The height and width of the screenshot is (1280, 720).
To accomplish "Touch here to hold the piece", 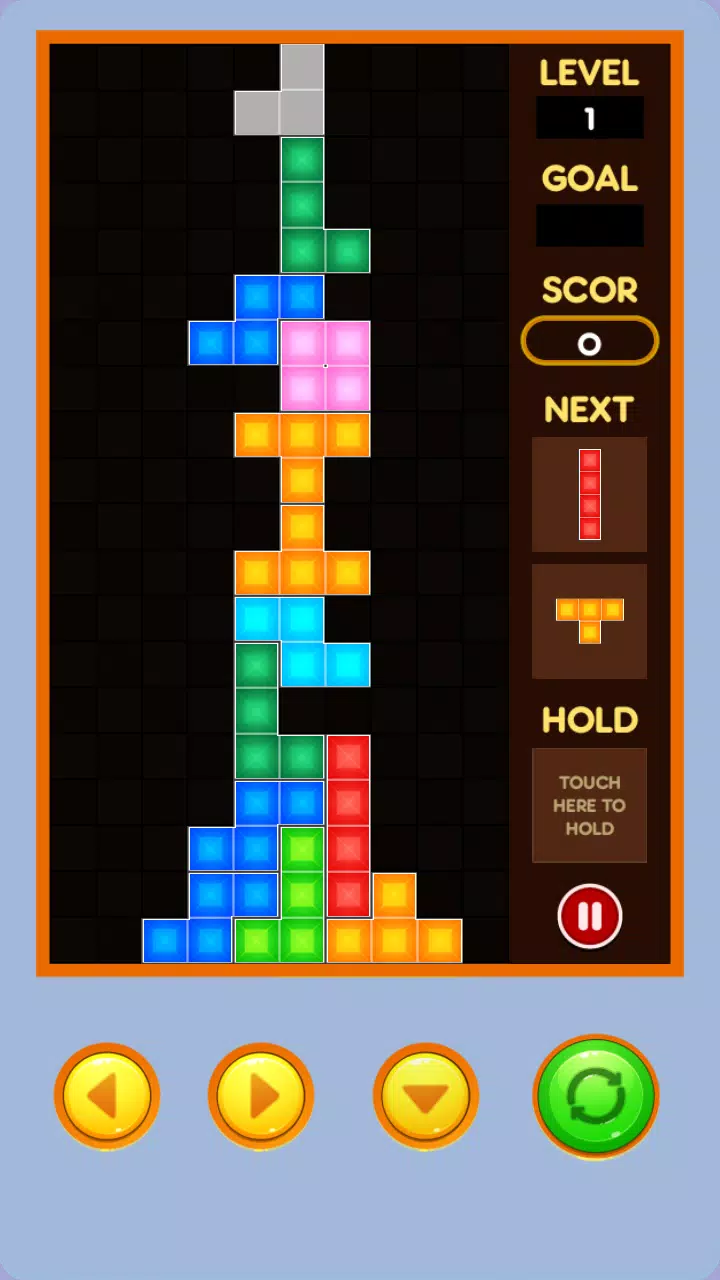I will (589, 805).
